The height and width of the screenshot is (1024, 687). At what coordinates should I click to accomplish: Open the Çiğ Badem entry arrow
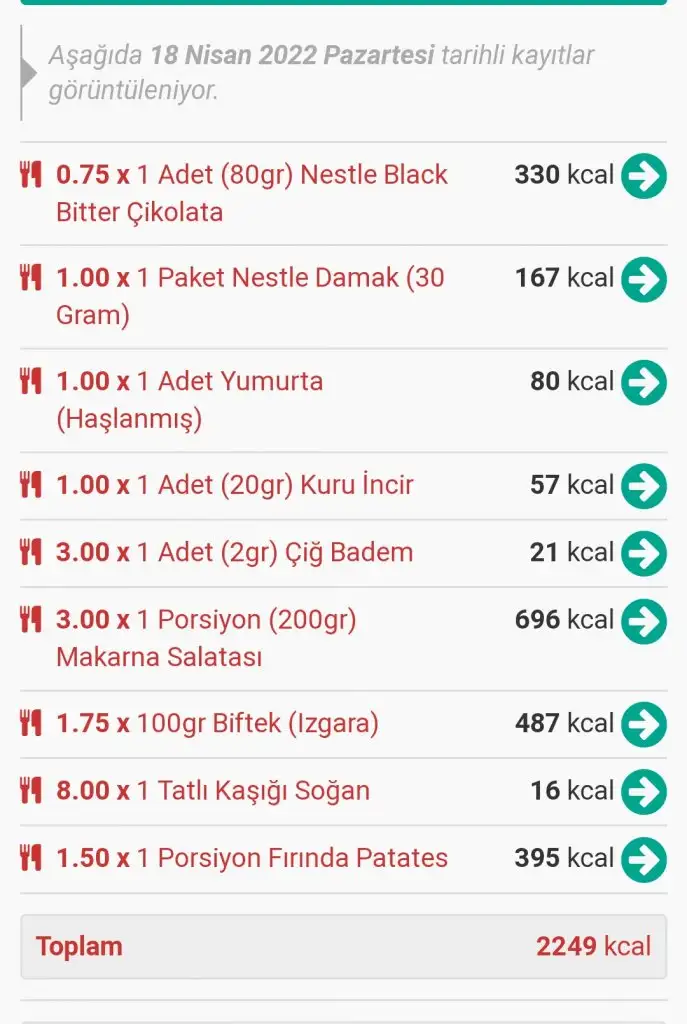[x=643, y=554]
